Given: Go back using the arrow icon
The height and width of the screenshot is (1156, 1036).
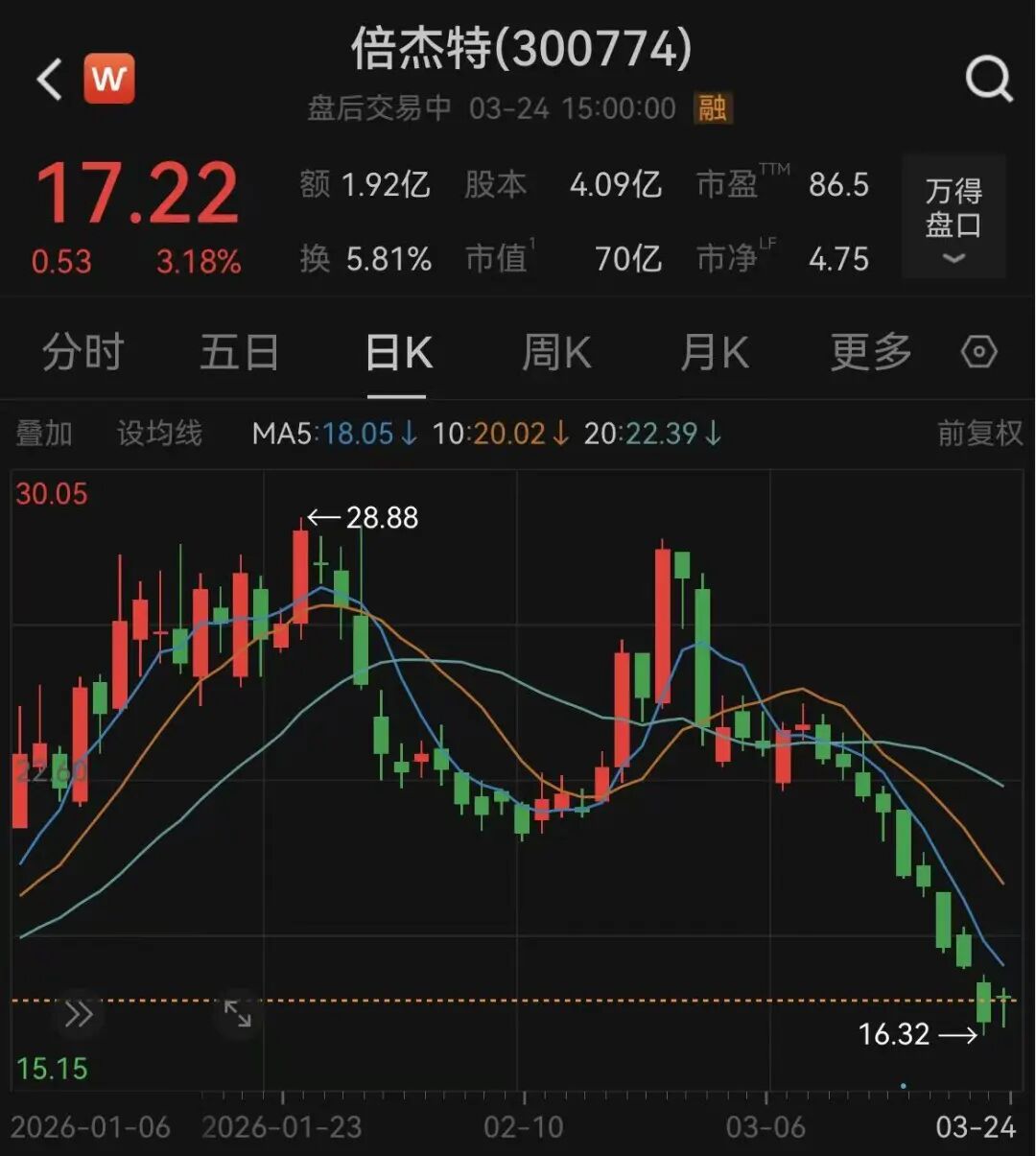Looking at the screenshot, I should tap(50, 79).
